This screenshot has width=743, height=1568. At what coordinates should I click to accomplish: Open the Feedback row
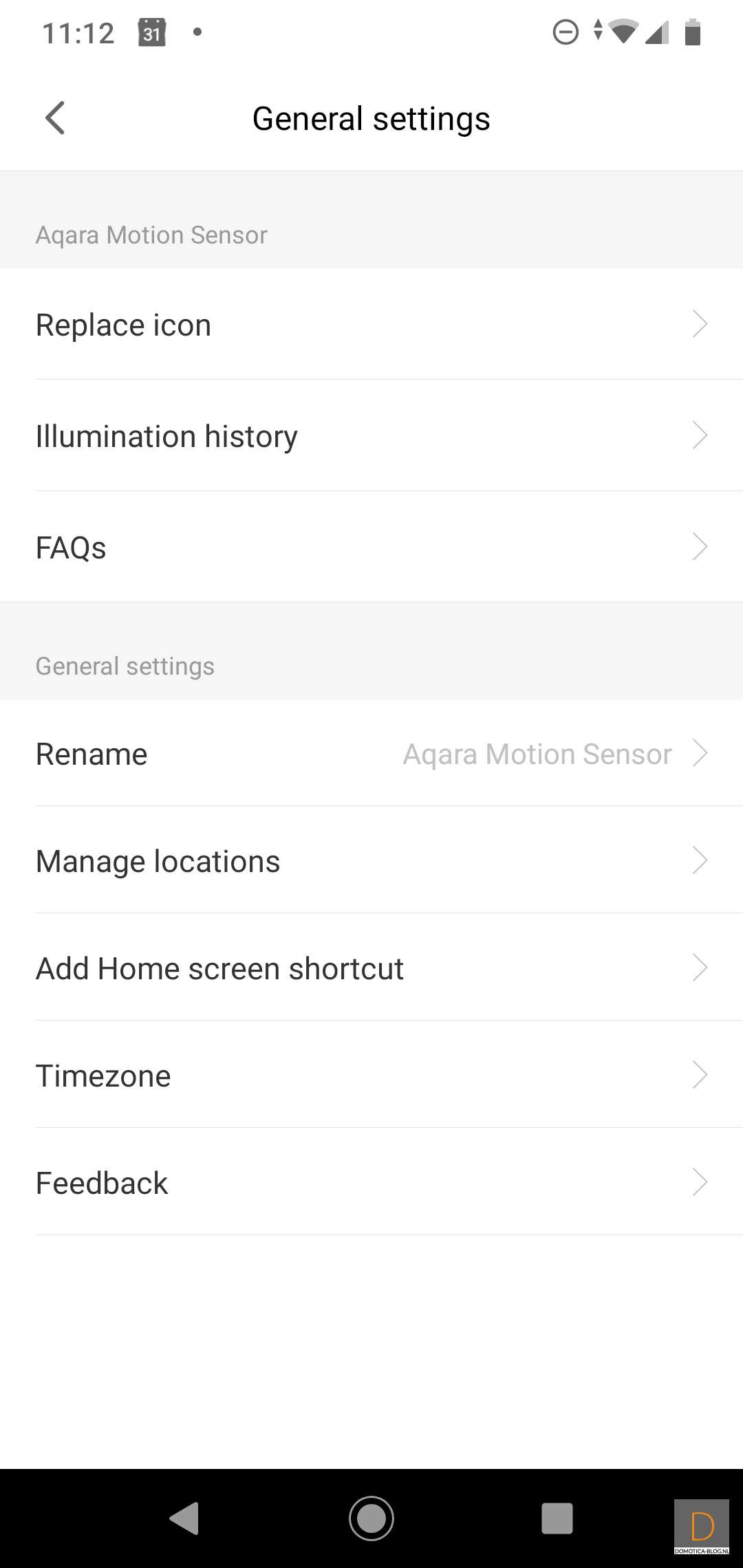[371, 1183]
